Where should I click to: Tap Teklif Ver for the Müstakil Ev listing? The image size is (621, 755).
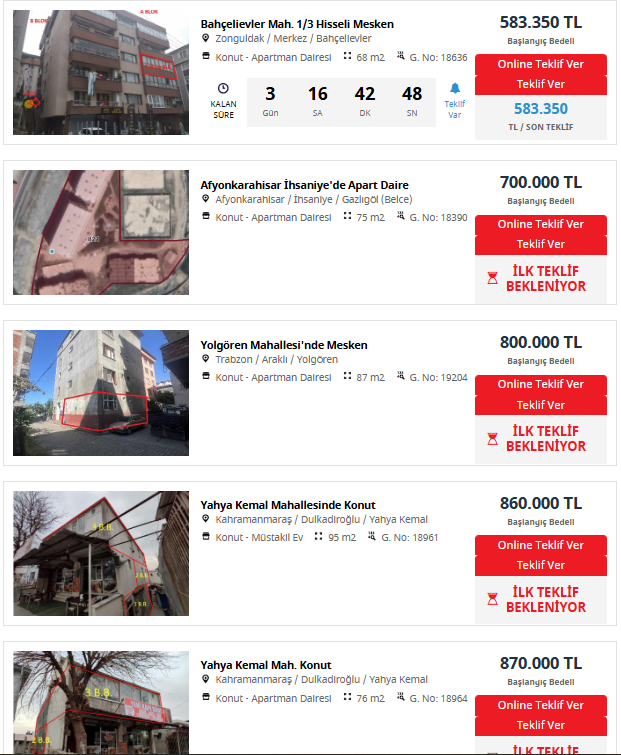(540, 565)
